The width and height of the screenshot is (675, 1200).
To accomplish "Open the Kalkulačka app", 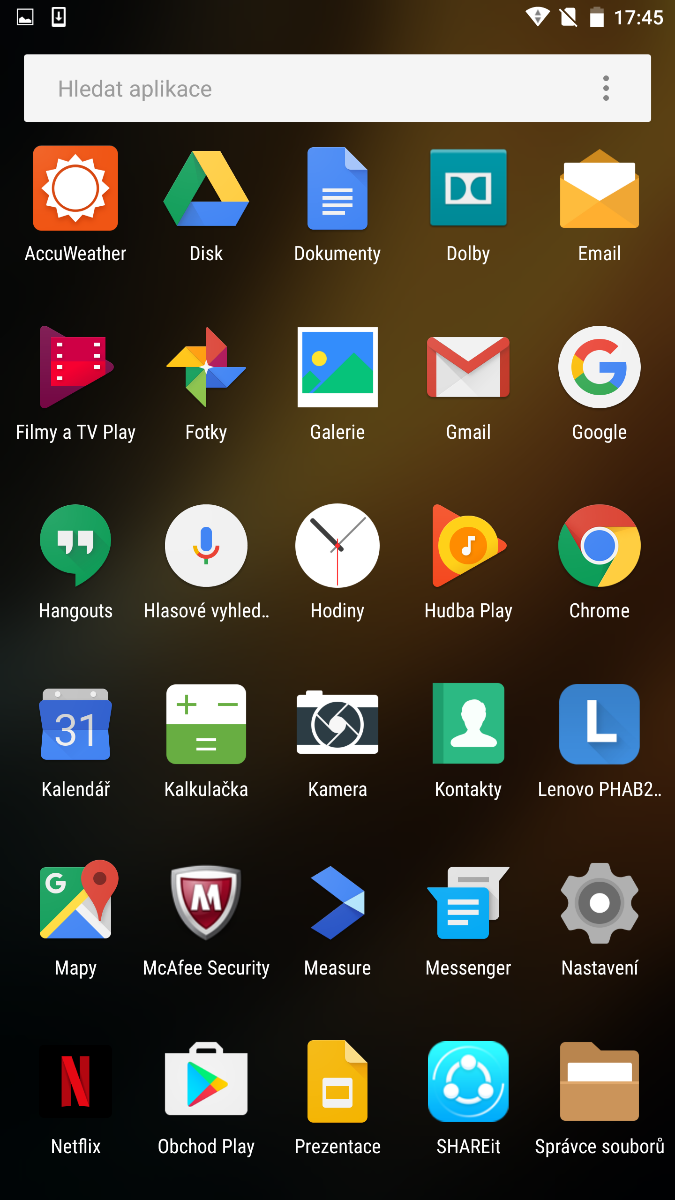I will point(206,724).
